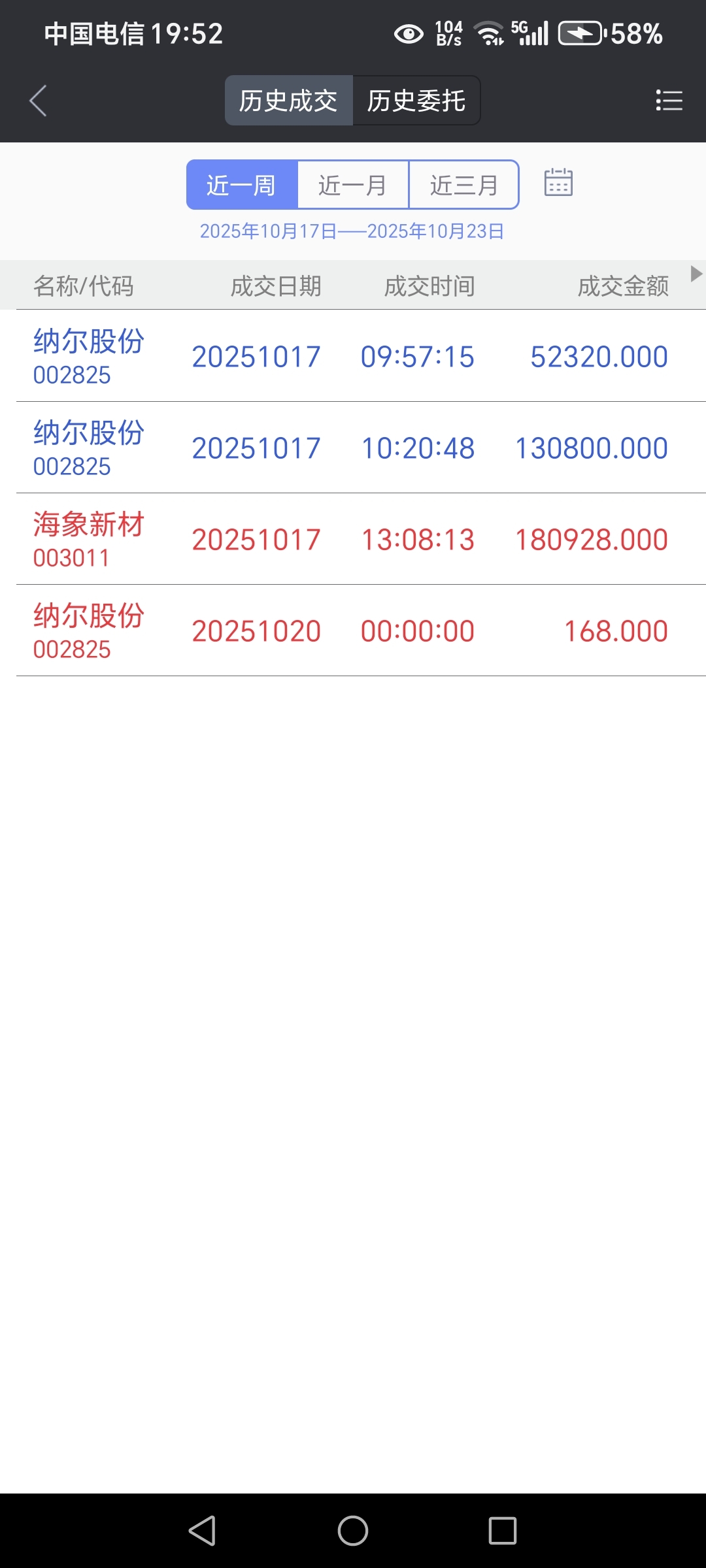Tap the system home button
Screen dimensions: 706x1568
tap(353, 1530)
